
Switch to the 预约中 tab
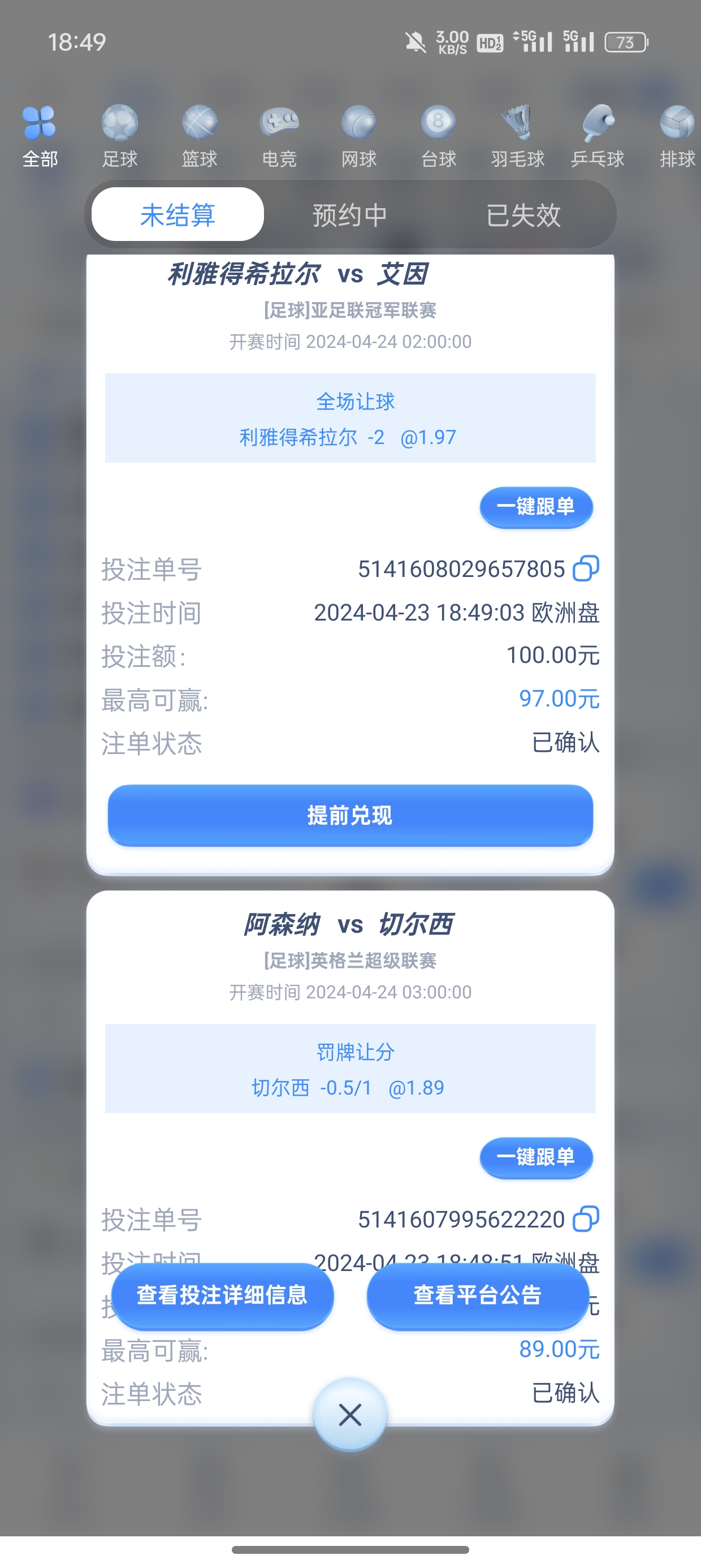point(350,215)
